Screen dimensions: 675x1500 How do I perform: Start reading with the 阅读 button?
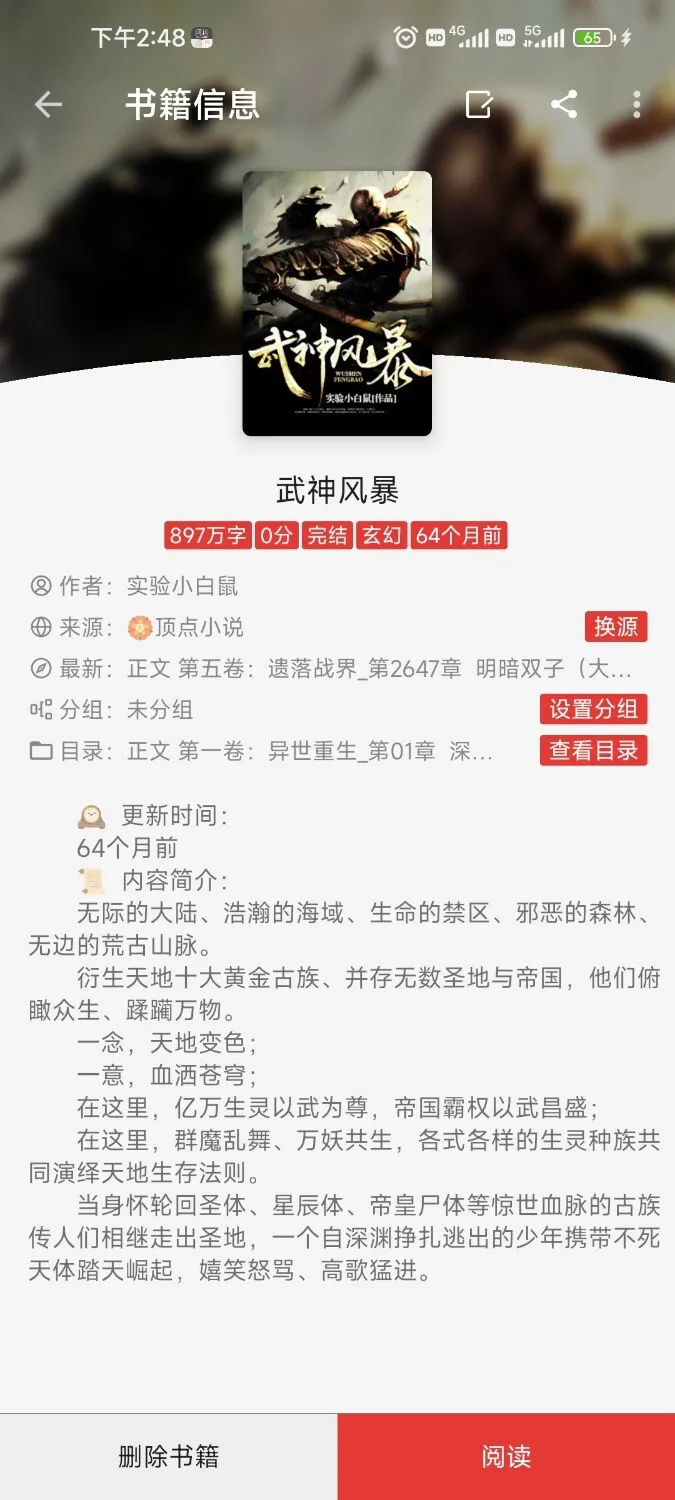pyautogui.click(x=506, y=1456)
